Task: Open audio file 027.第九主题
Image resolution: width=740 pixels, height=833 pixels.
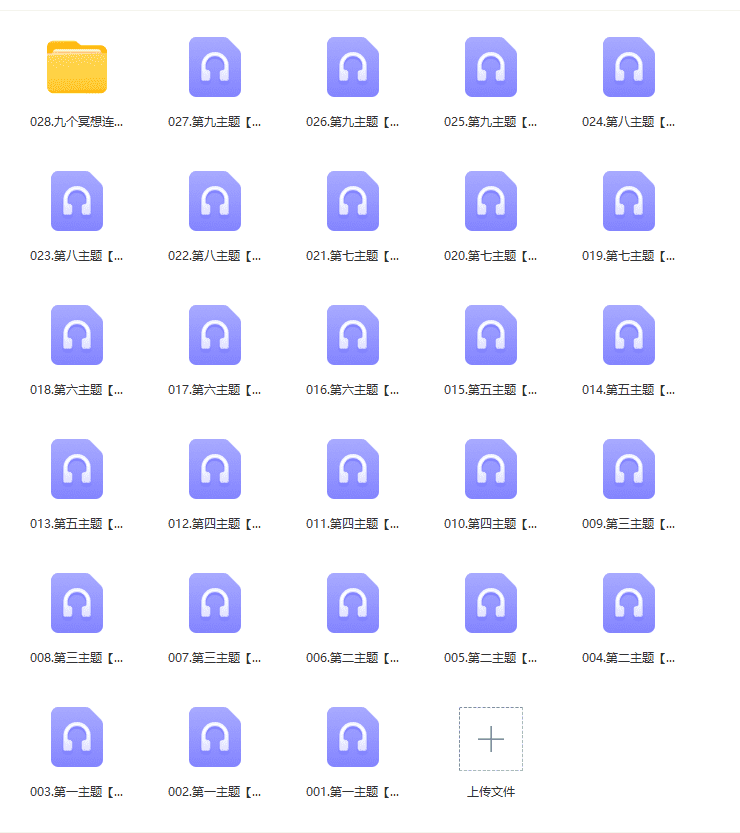Action: click(215, 67)
